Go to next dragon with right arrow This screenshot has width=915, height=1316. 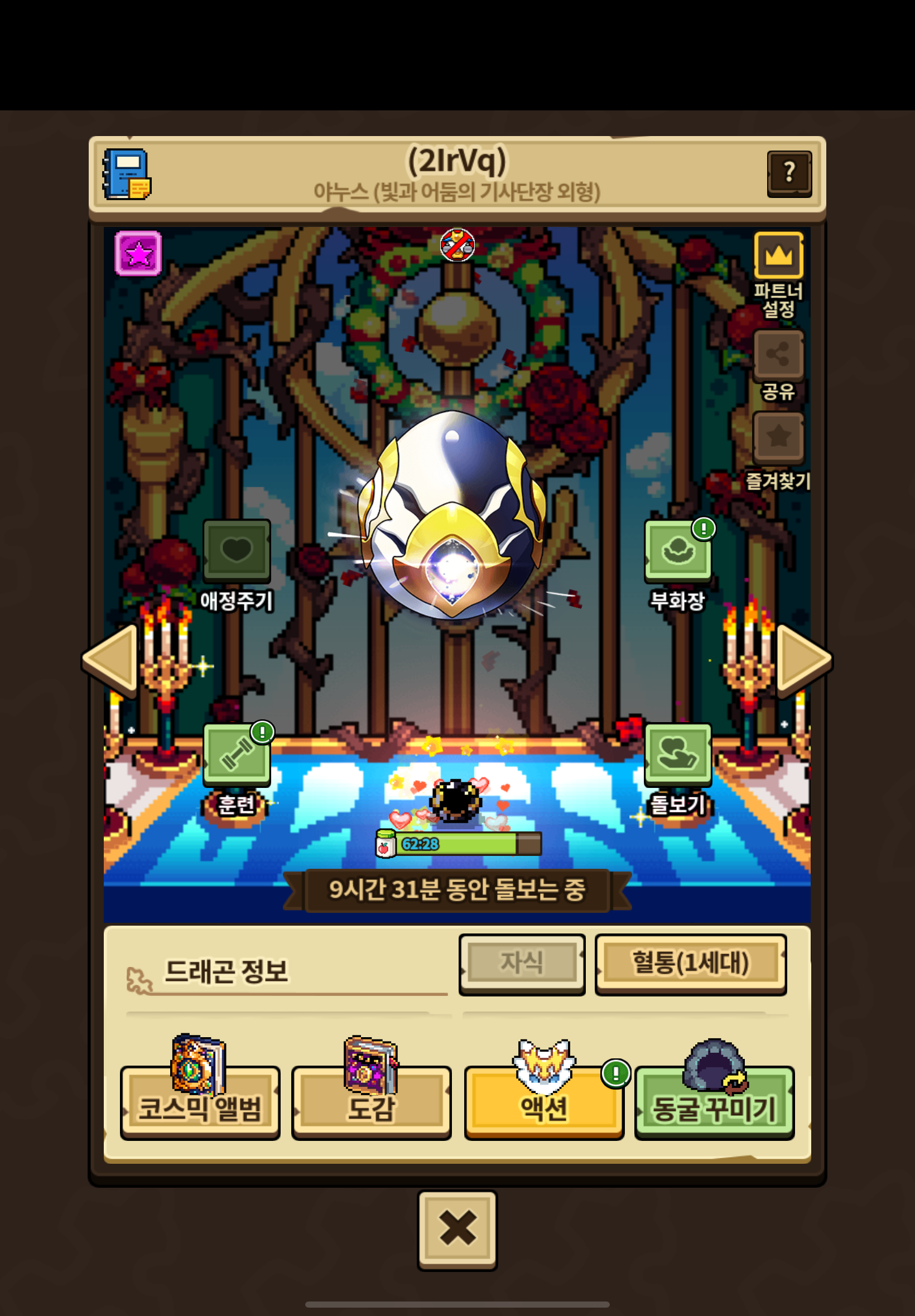(x=803, y=659)
